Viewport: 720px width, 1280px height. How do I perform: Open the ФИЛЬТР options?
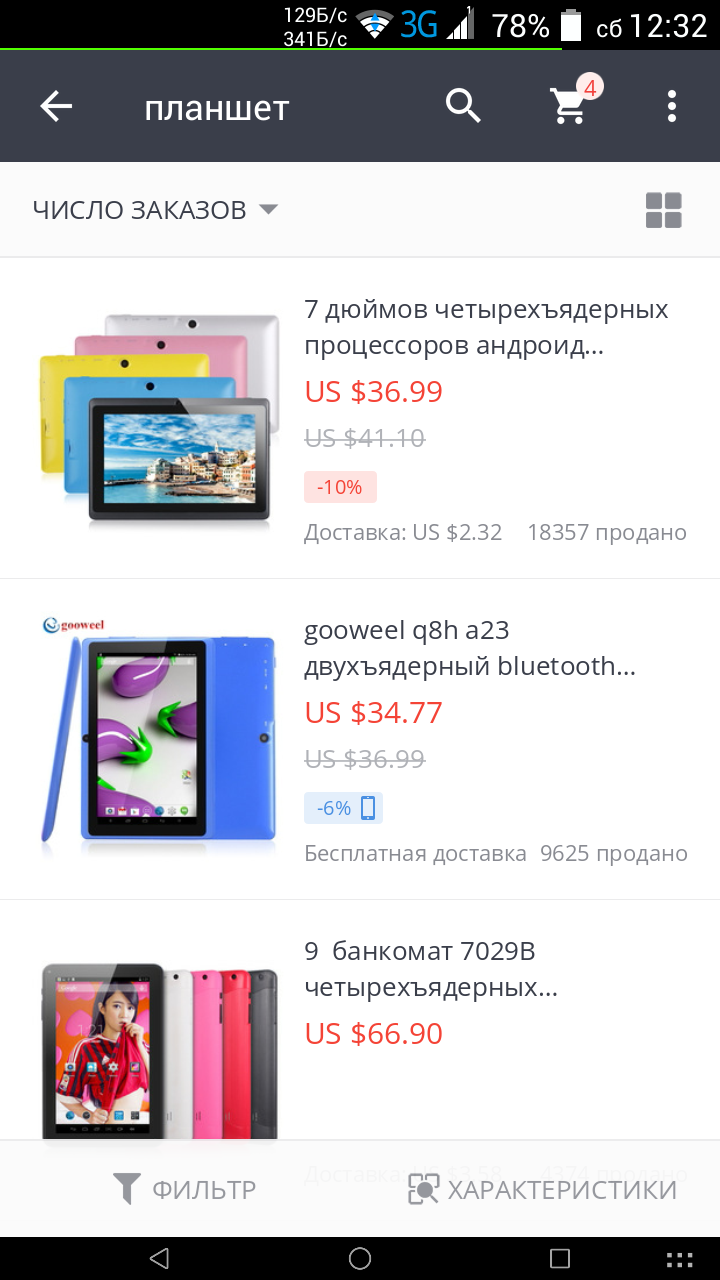point(185,1190)
